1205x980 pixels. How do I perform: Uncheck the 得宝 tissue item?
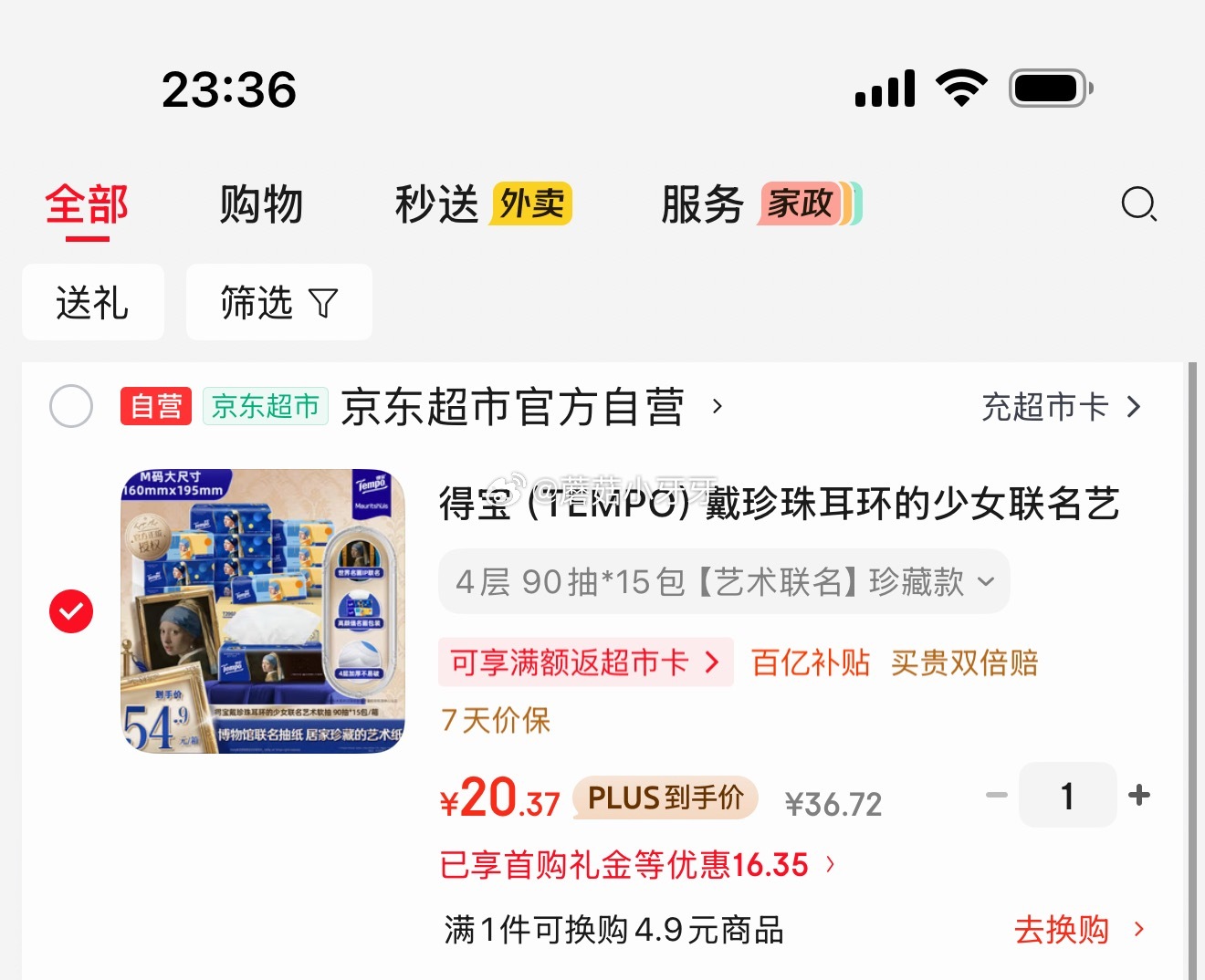[x=71, y=611]
